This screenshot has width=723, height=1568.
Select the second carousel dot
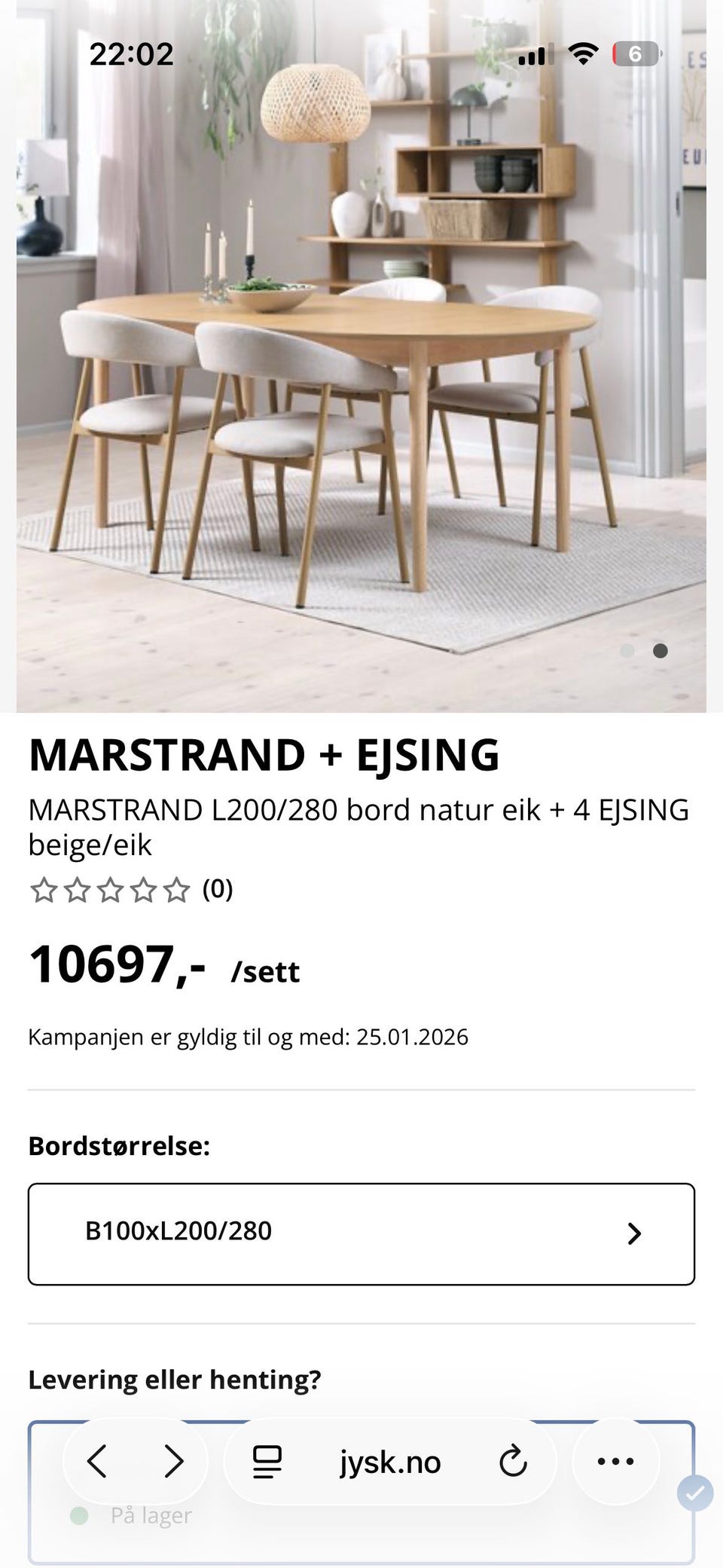[660, 651]
